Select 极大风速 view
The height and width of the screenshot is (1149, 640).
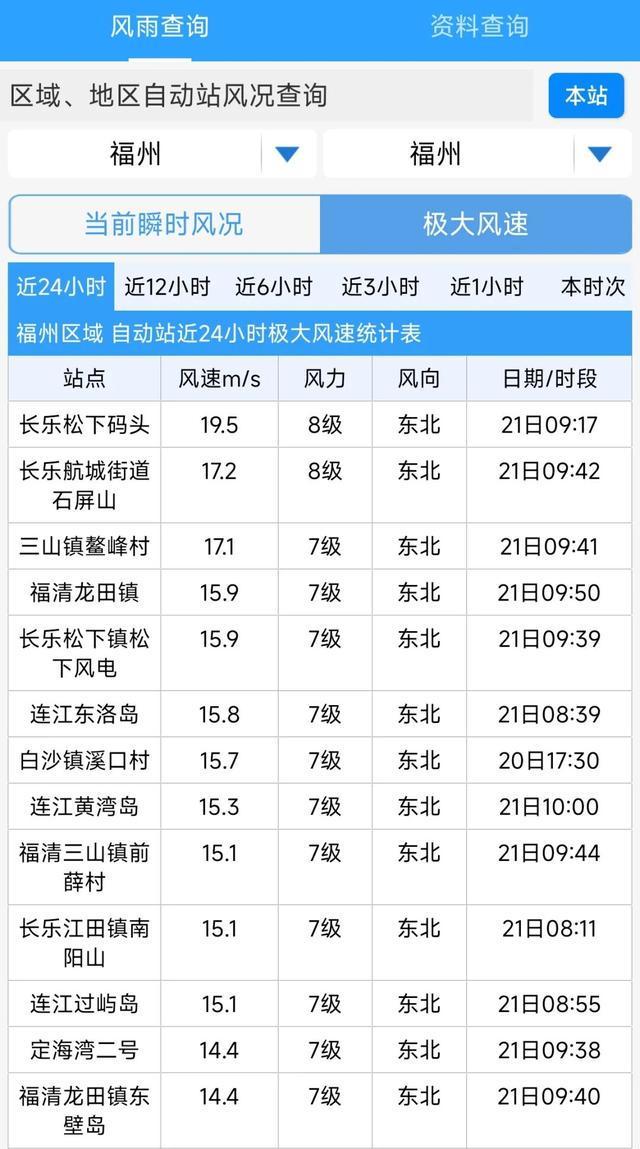[476, 224]
